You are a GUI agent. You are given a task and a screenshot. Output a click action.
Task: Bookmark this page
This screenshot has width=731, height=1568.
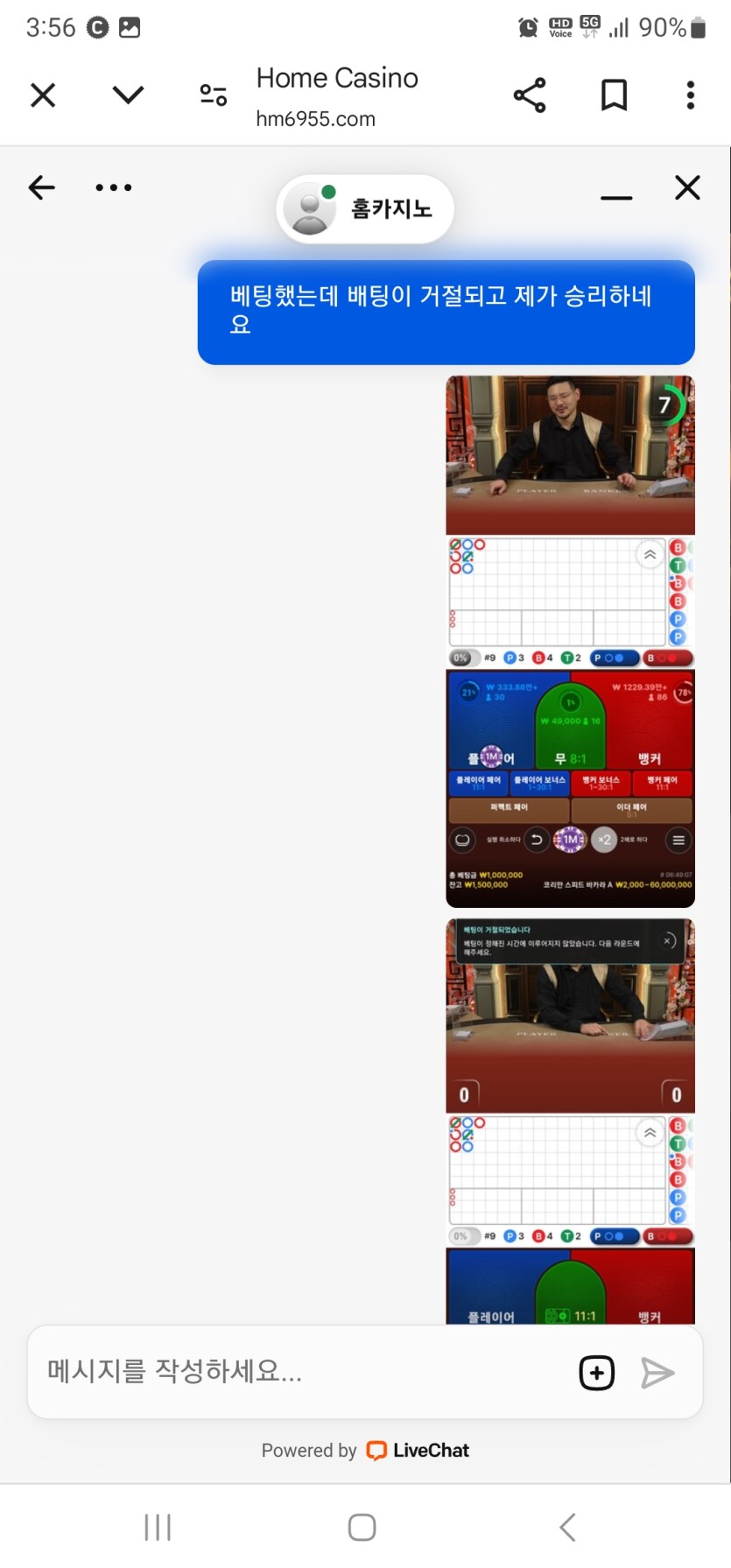pos(614,95)
